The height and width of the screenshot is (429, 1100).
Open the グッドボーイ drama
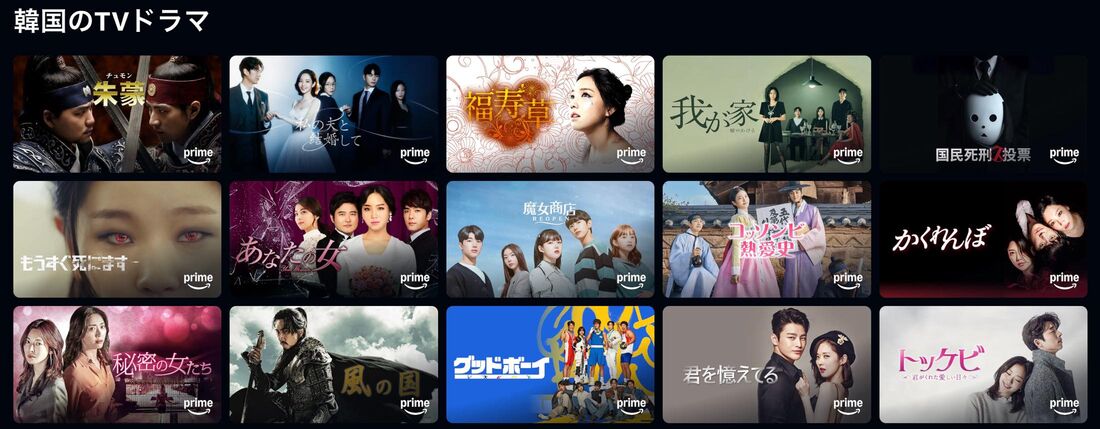pyautogui.click(x=550, y=364)
